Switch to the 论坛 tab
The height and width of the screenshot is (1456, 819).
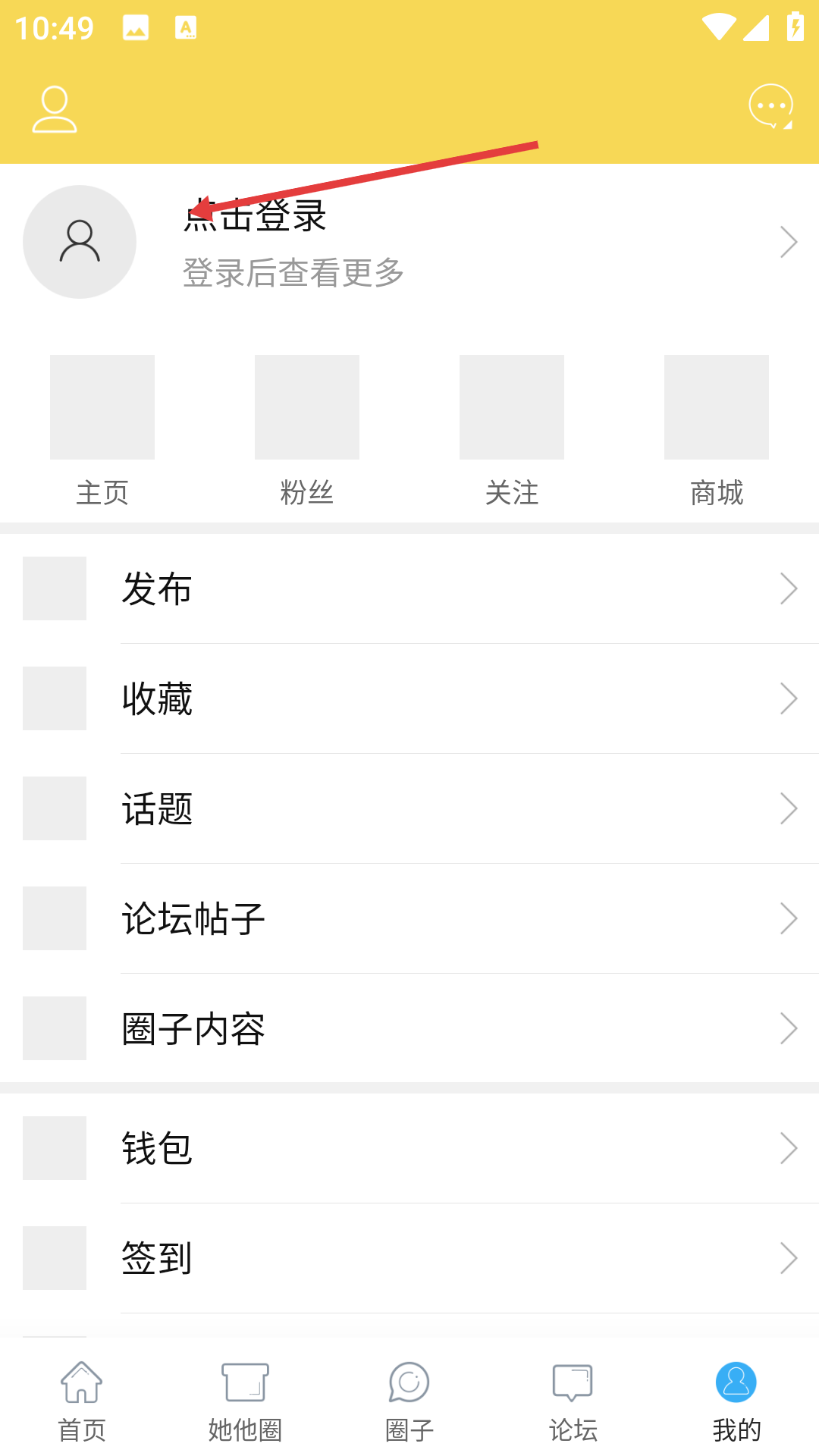pos(573,1402)
